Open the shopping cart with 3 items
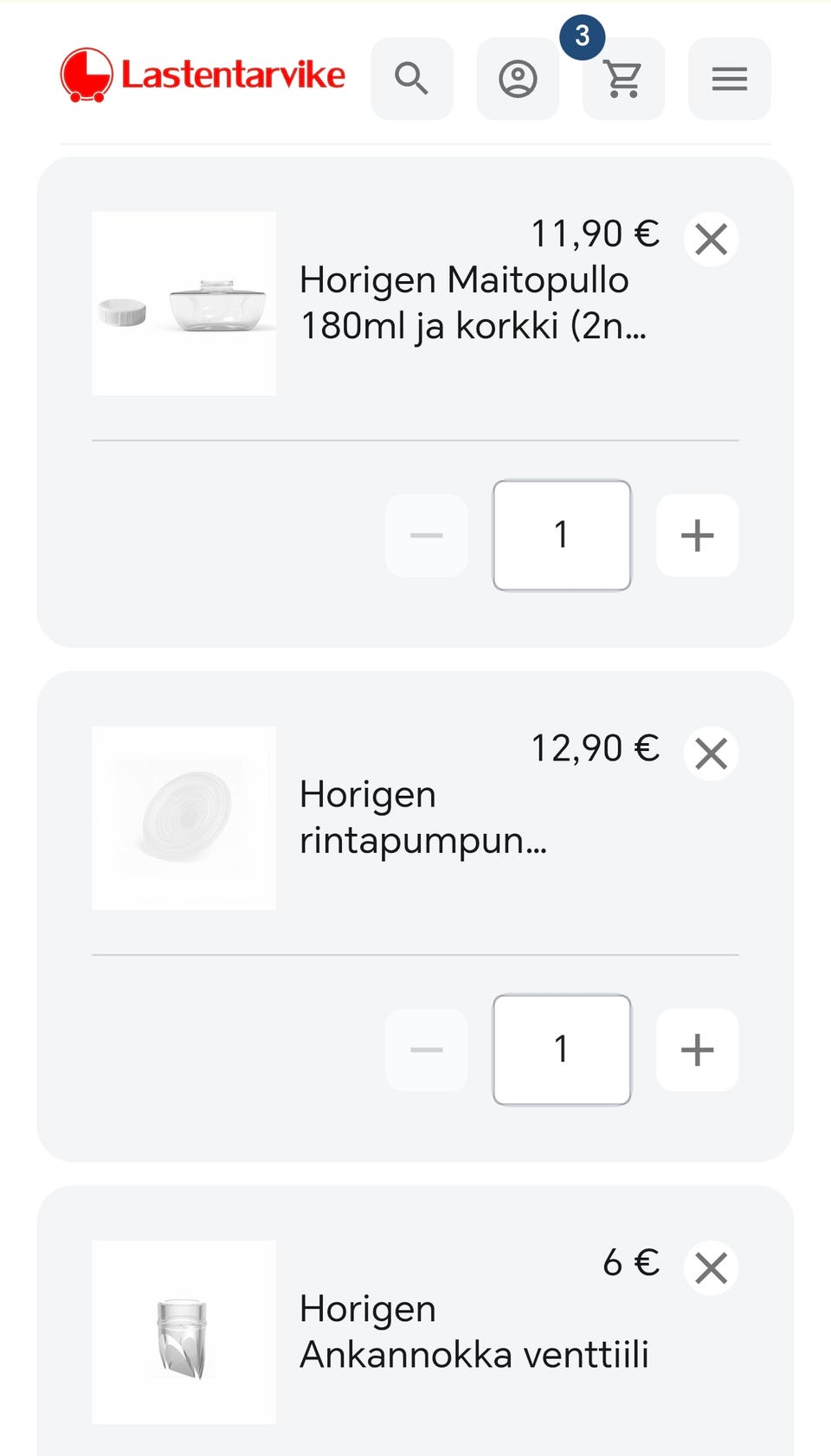 pos(623,79)
